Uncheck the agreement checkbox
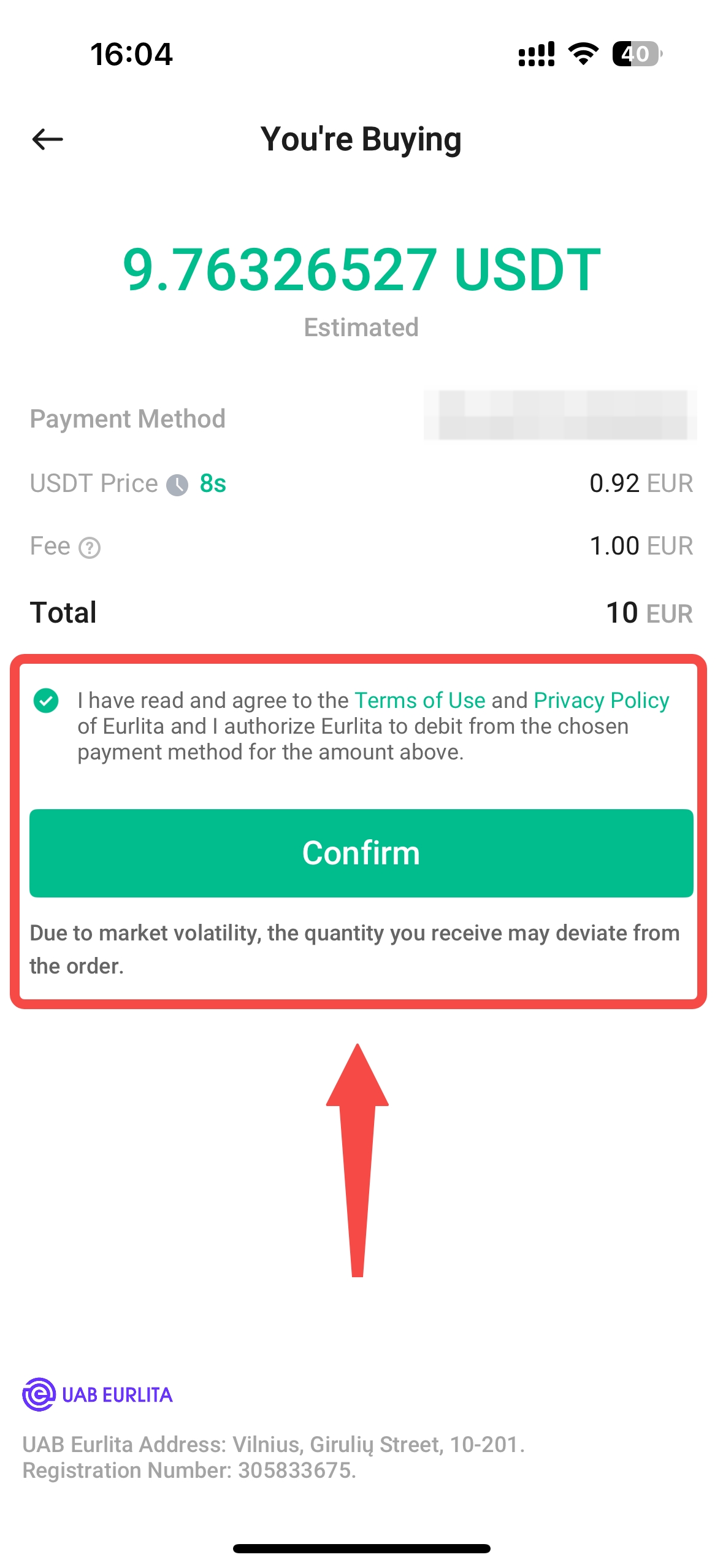Viewport: 723px width, 1568px height. pyautogui.click(x=46, y=700)
